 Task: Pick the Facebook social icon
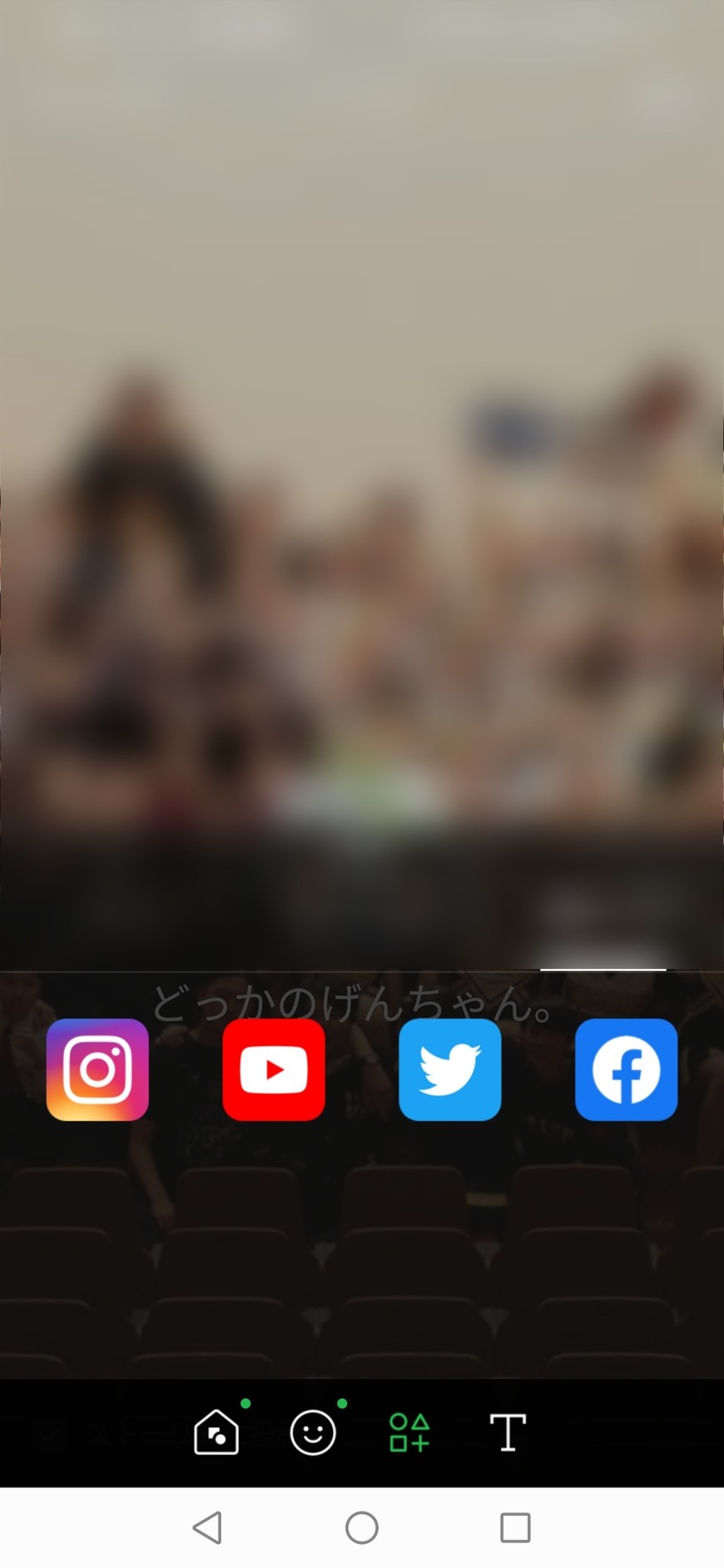[x=626, y=1069]
